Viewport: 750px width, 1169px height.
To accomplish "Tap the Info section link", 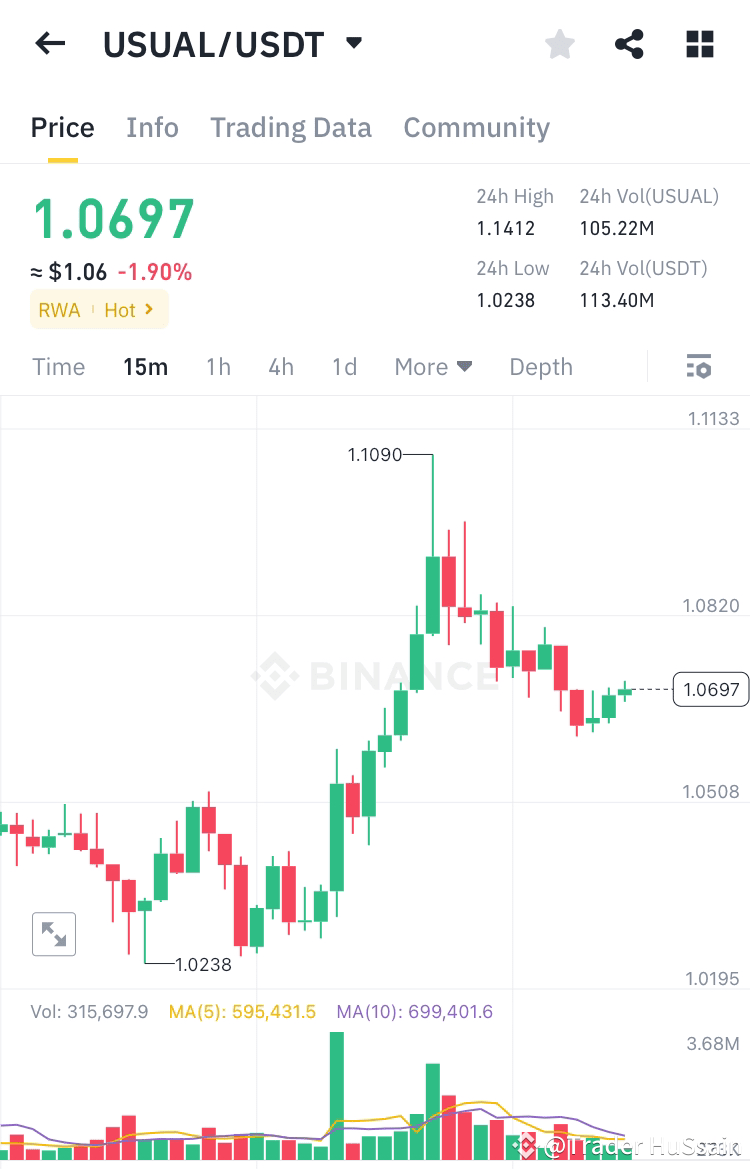I will coord(152,127).
